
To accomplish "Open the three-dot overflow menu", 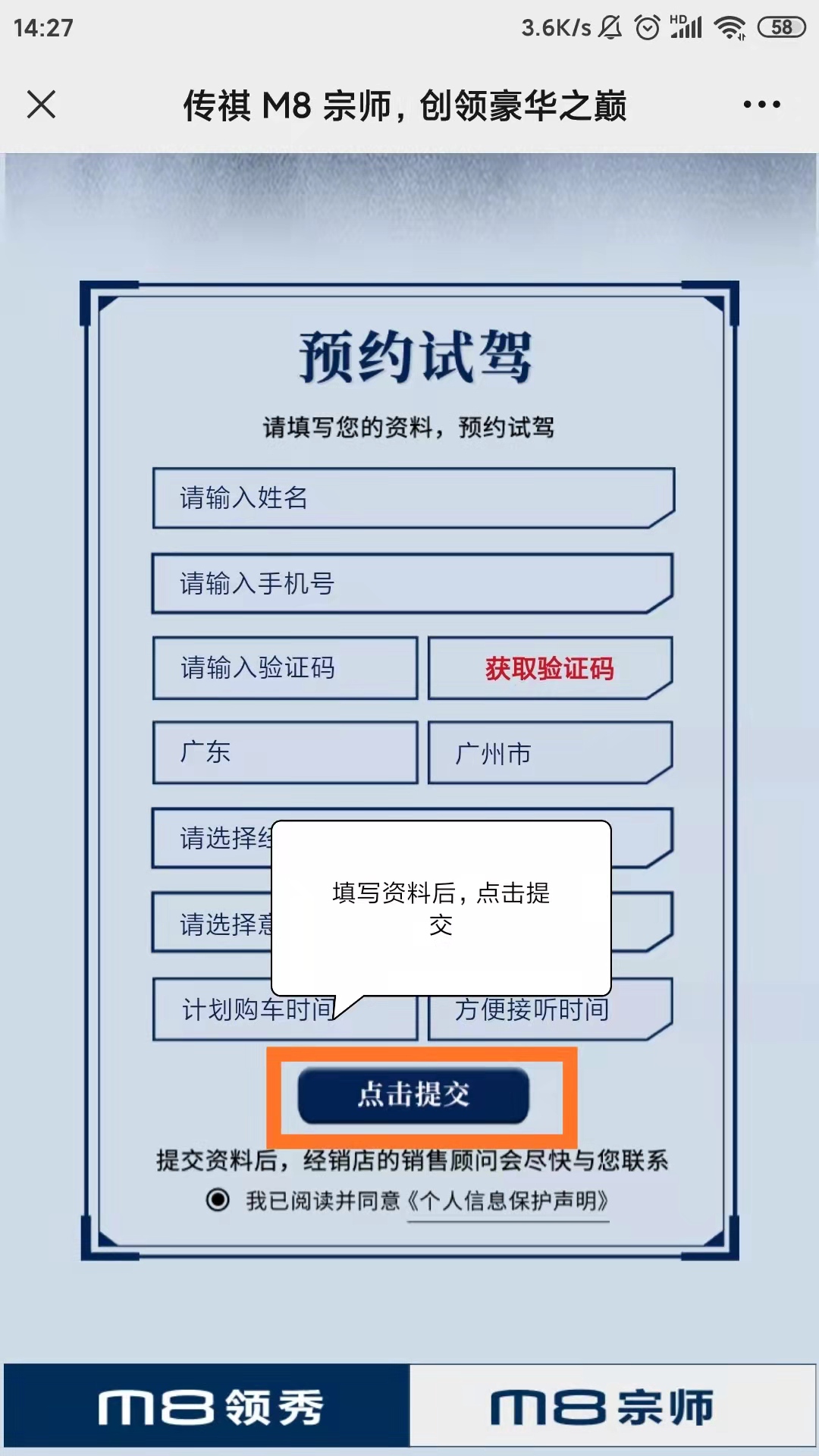I will click(761, 105).
